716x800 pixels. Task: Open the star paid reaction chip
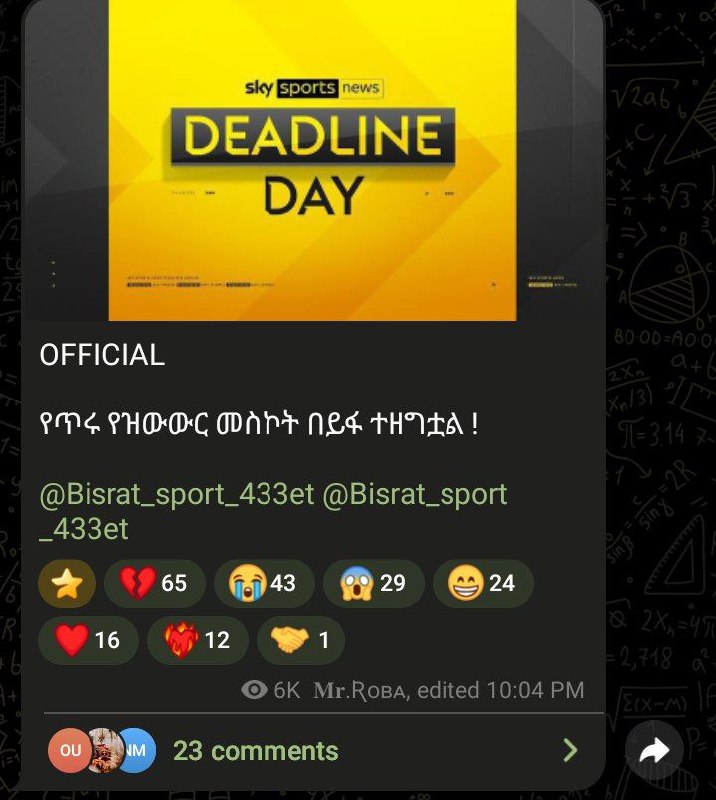[x=67, y=583]
